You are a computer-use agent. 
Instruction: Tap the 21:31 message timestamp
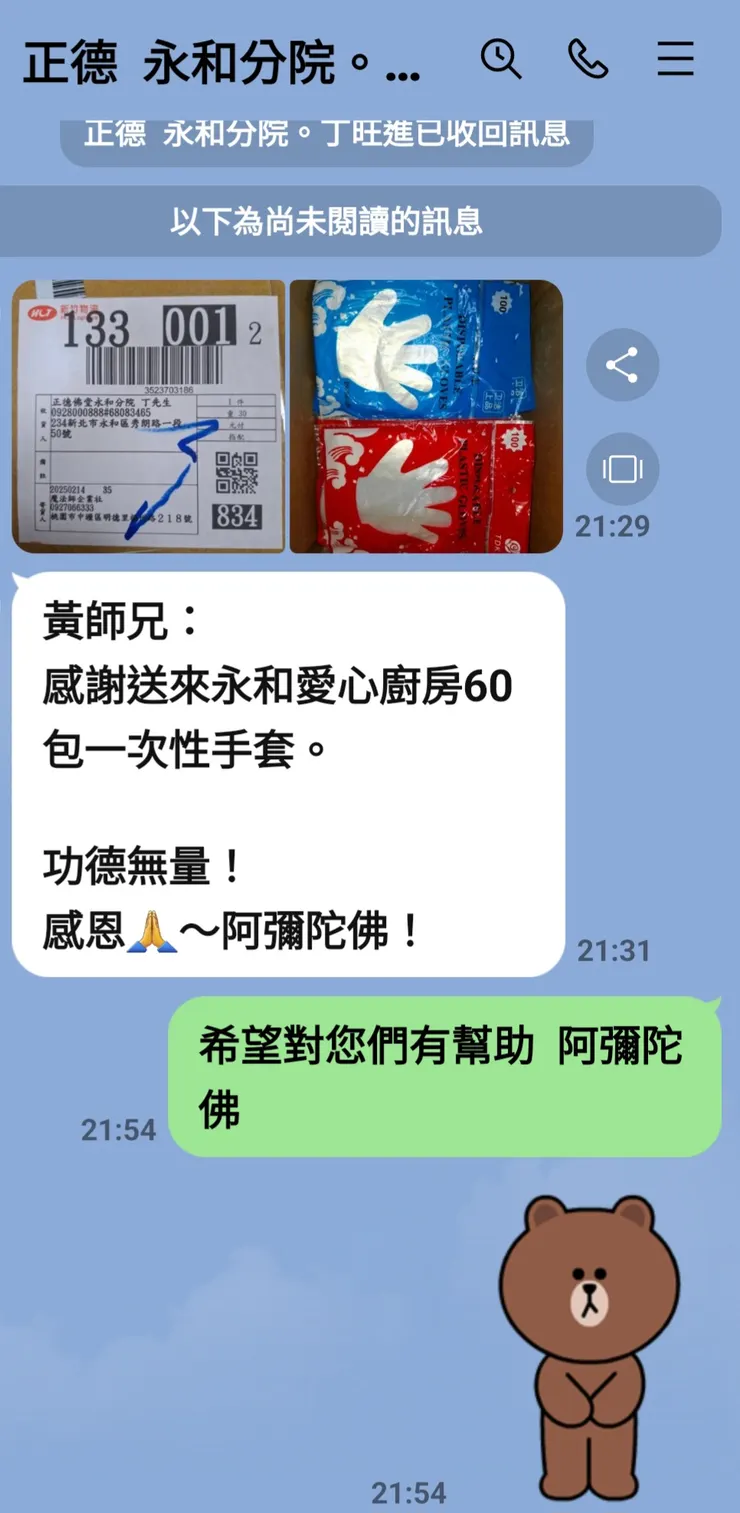point(614,951)
